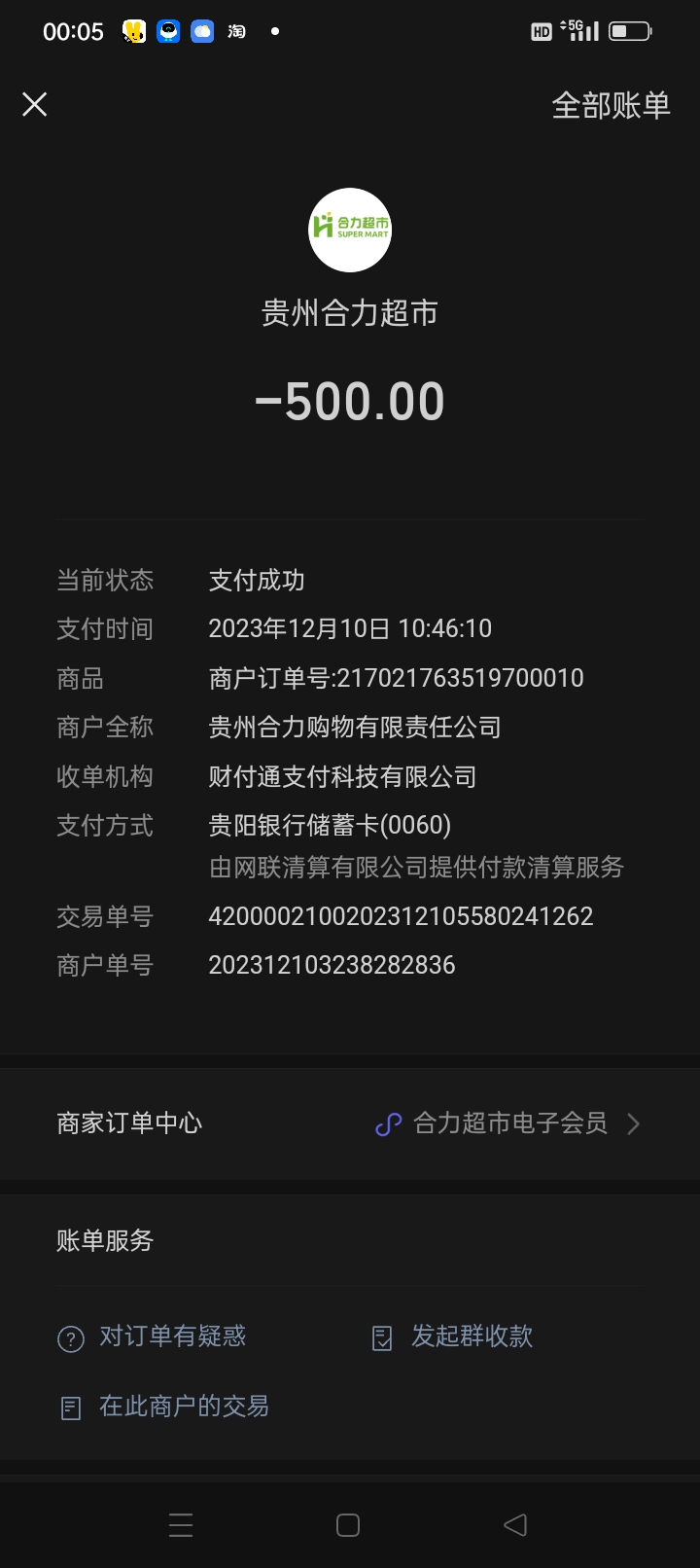
Task: Go to home screen via system home button
Action: pos(348,1524)
